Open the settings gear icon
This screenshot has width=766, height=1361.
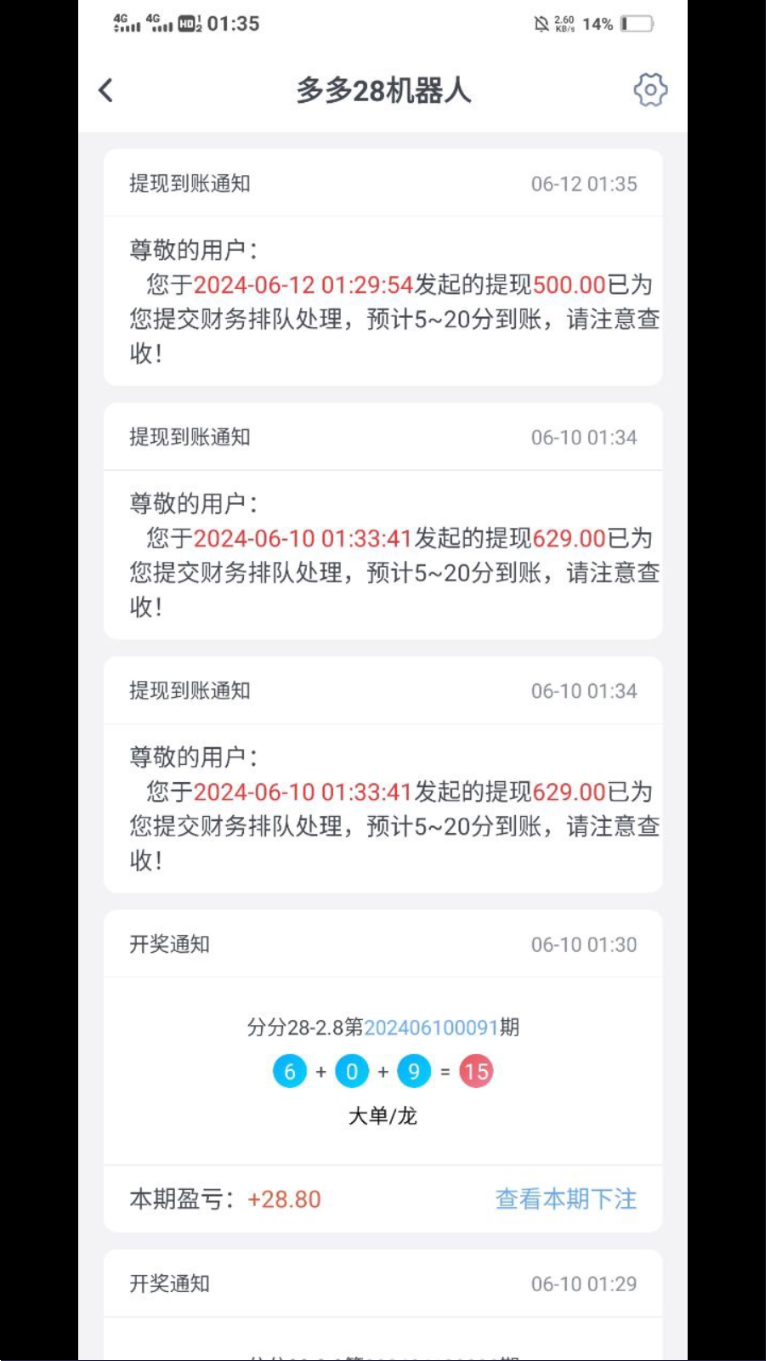[650, 90]
